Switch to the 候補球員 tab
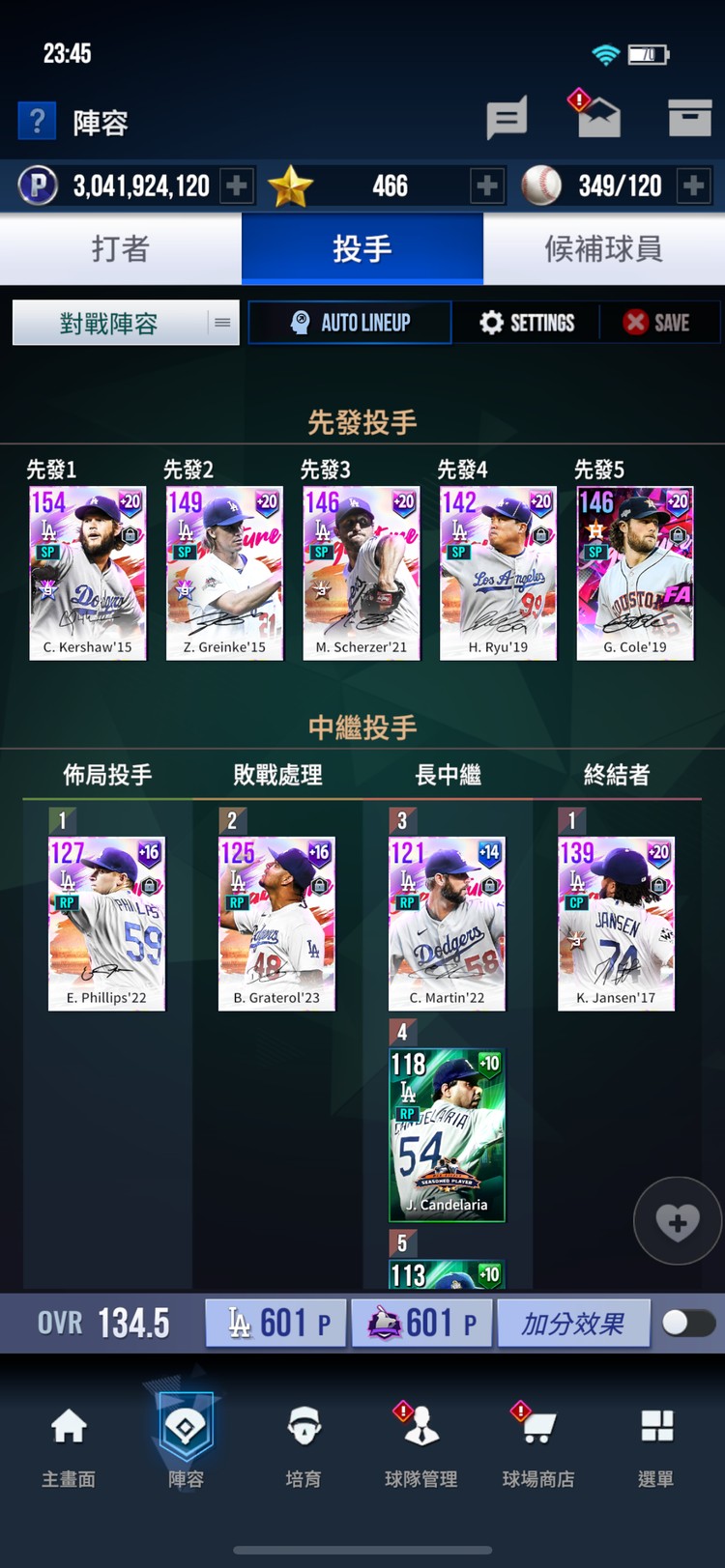Screen dimensions: 725x1568 [603, 249]
